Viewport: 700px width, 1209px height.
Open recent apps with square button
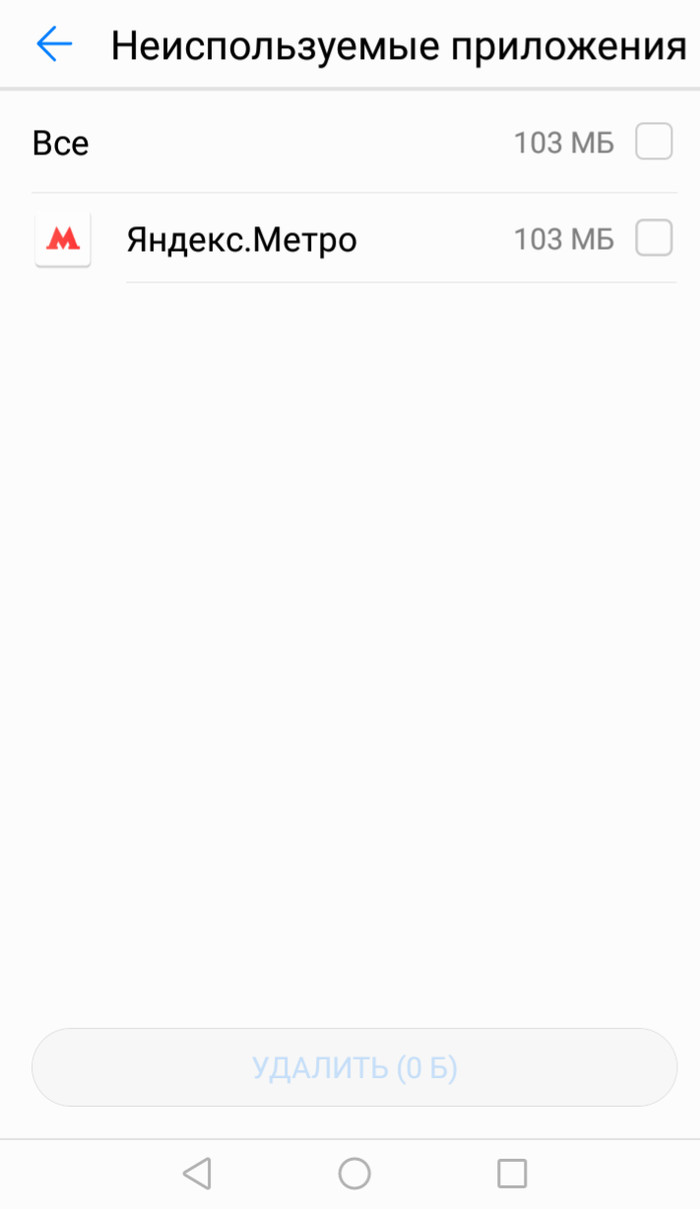512,1173
